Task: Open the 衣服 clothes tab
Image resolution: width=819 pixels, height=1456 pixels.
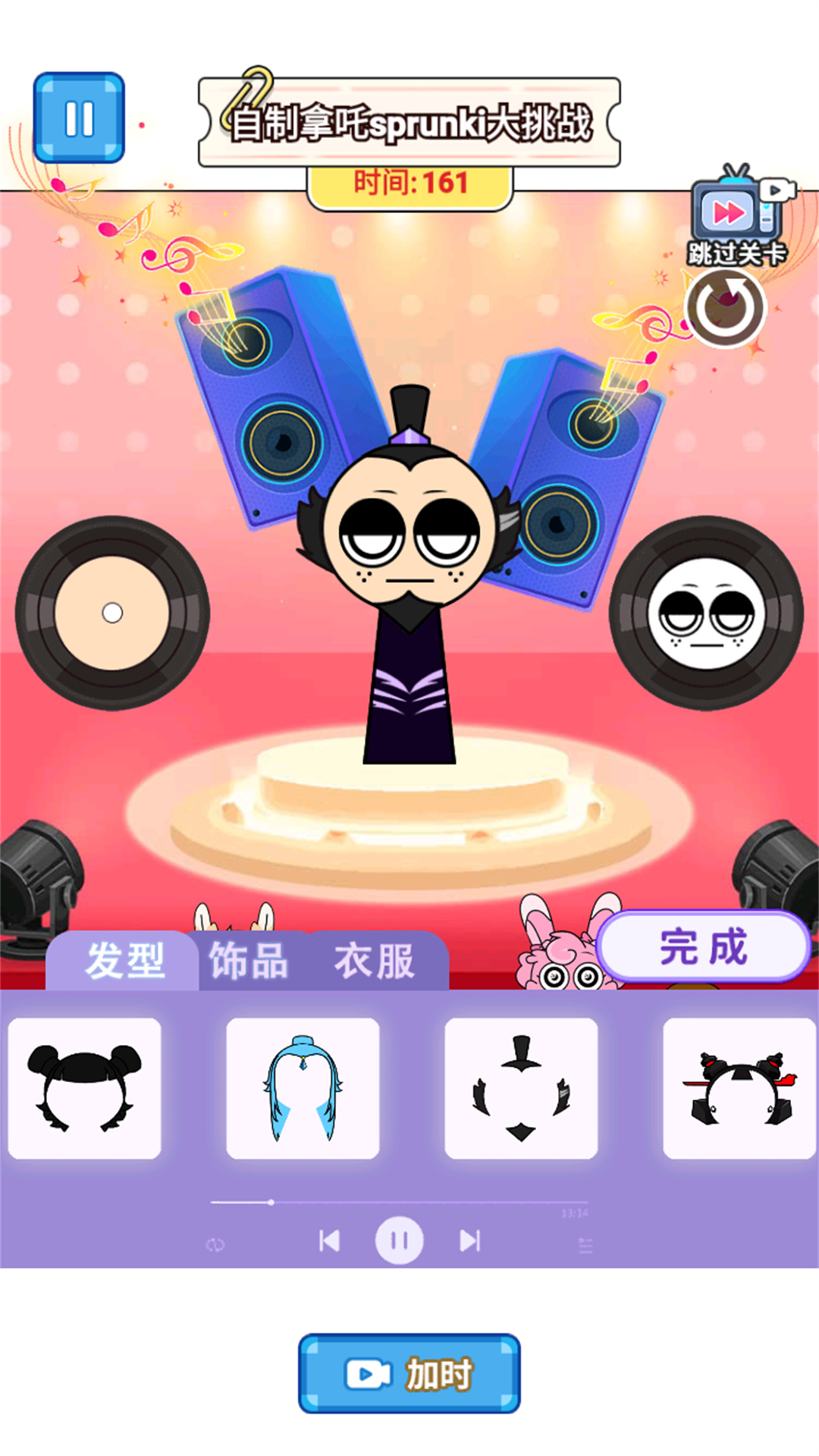Action: click(x=374, y=962)
